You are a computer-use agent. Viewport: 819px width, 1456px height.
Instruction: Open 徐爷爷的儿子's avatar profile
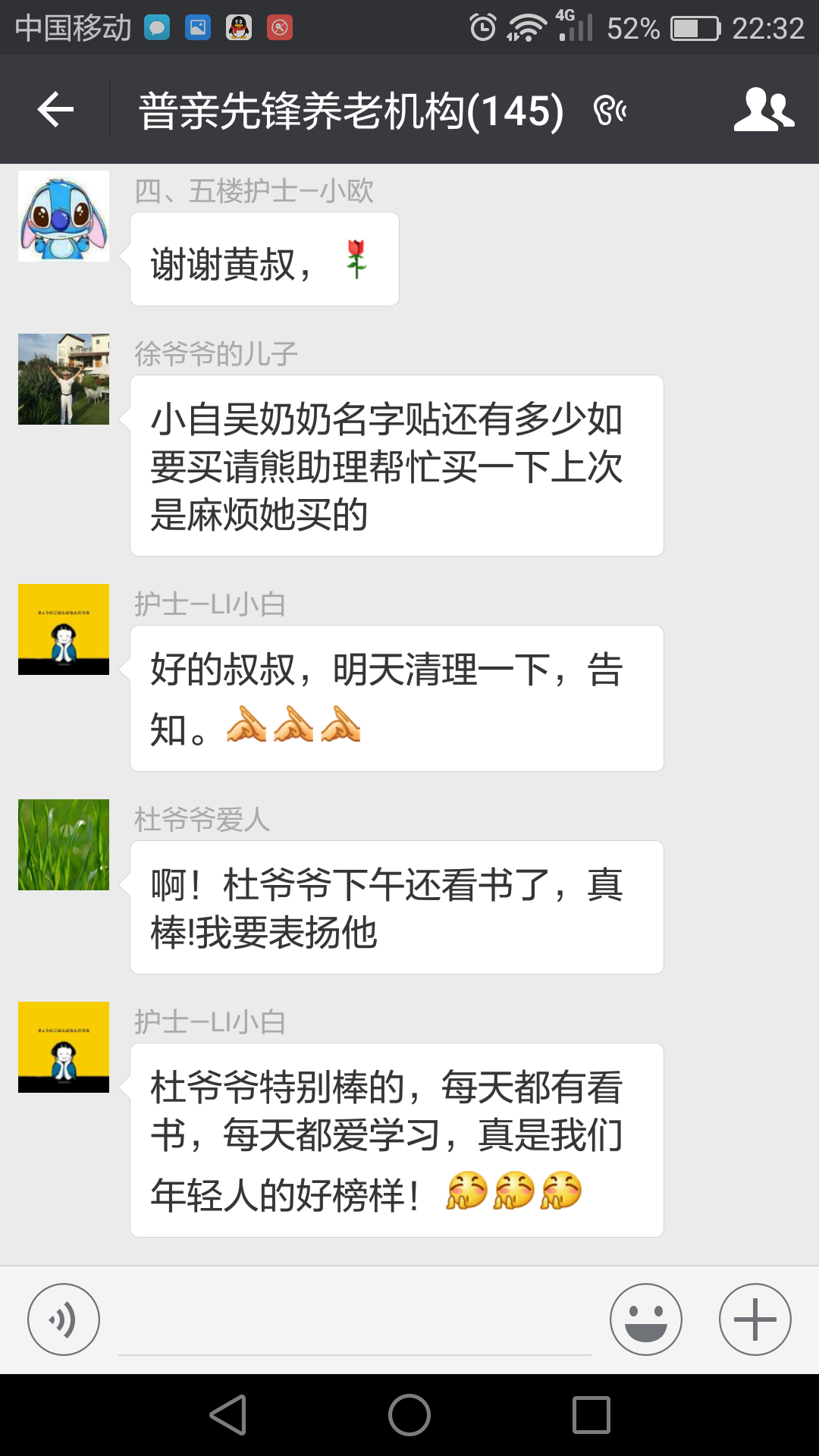(x=64, y=379)
